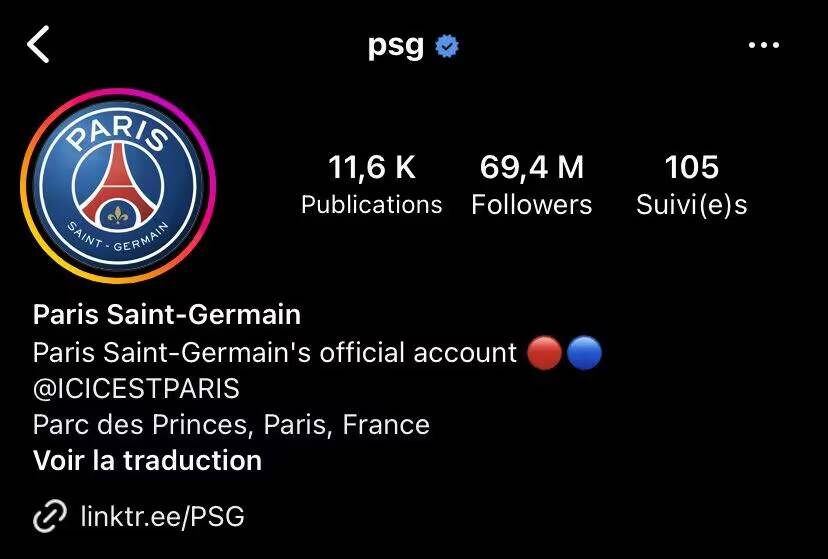Tap Voir la traduction
This screenshot has width=828, height=559.
(x=147, y=460)
